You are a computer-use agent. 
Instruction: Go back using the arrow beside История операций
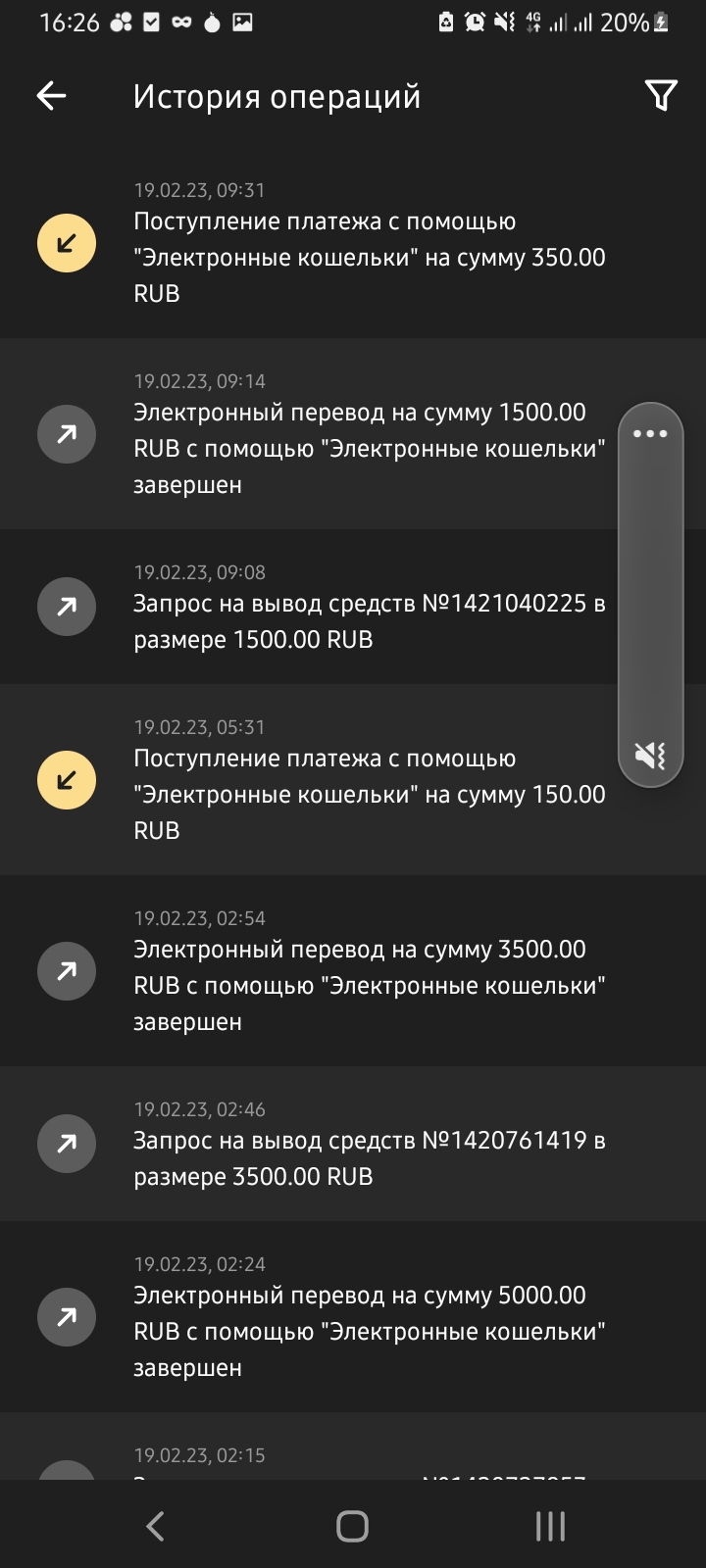click(51, 96)
